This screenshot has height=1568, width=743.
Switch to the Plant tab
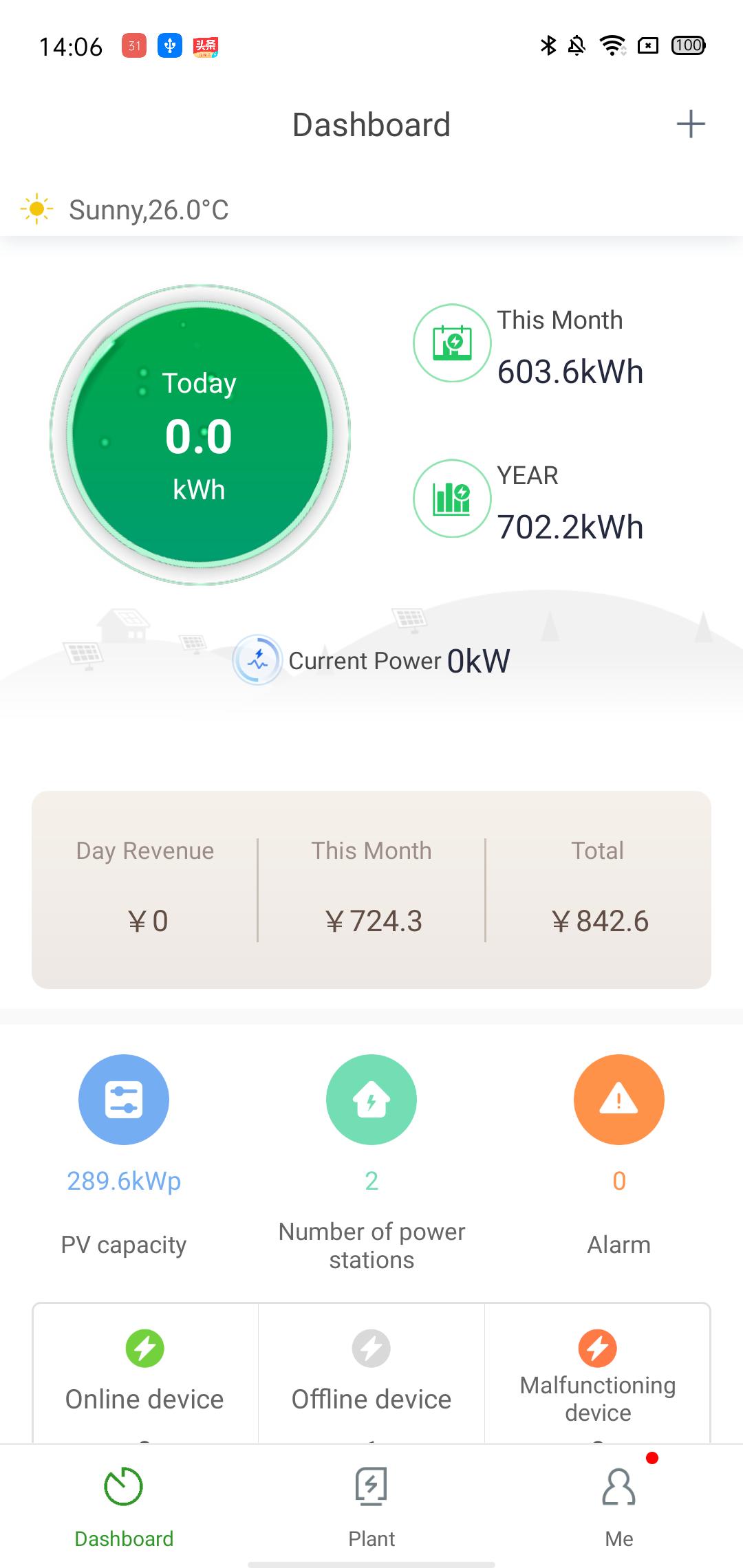tap(371, 1506)
